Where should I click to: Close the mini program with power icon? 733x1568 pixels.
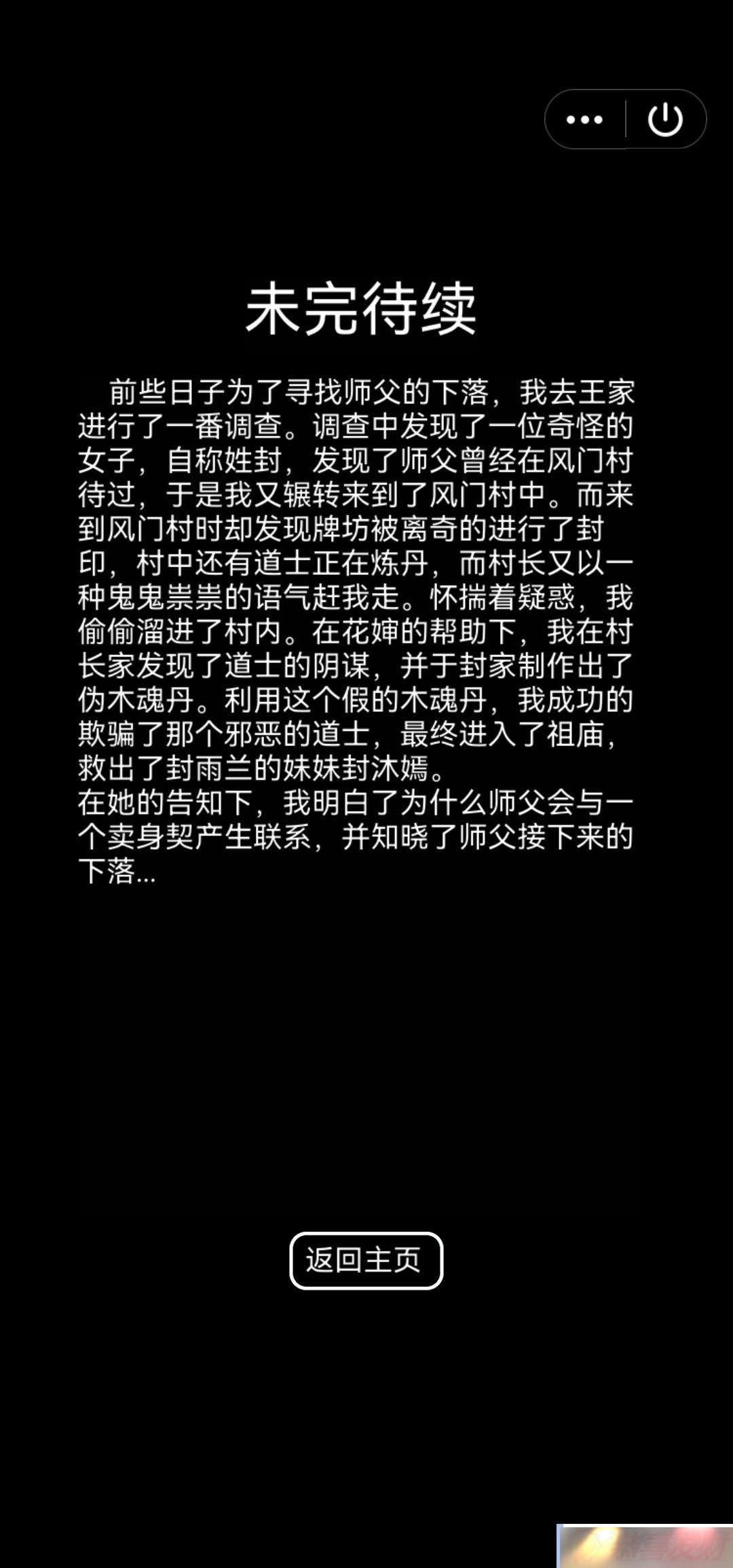click(x=665, y=119)
